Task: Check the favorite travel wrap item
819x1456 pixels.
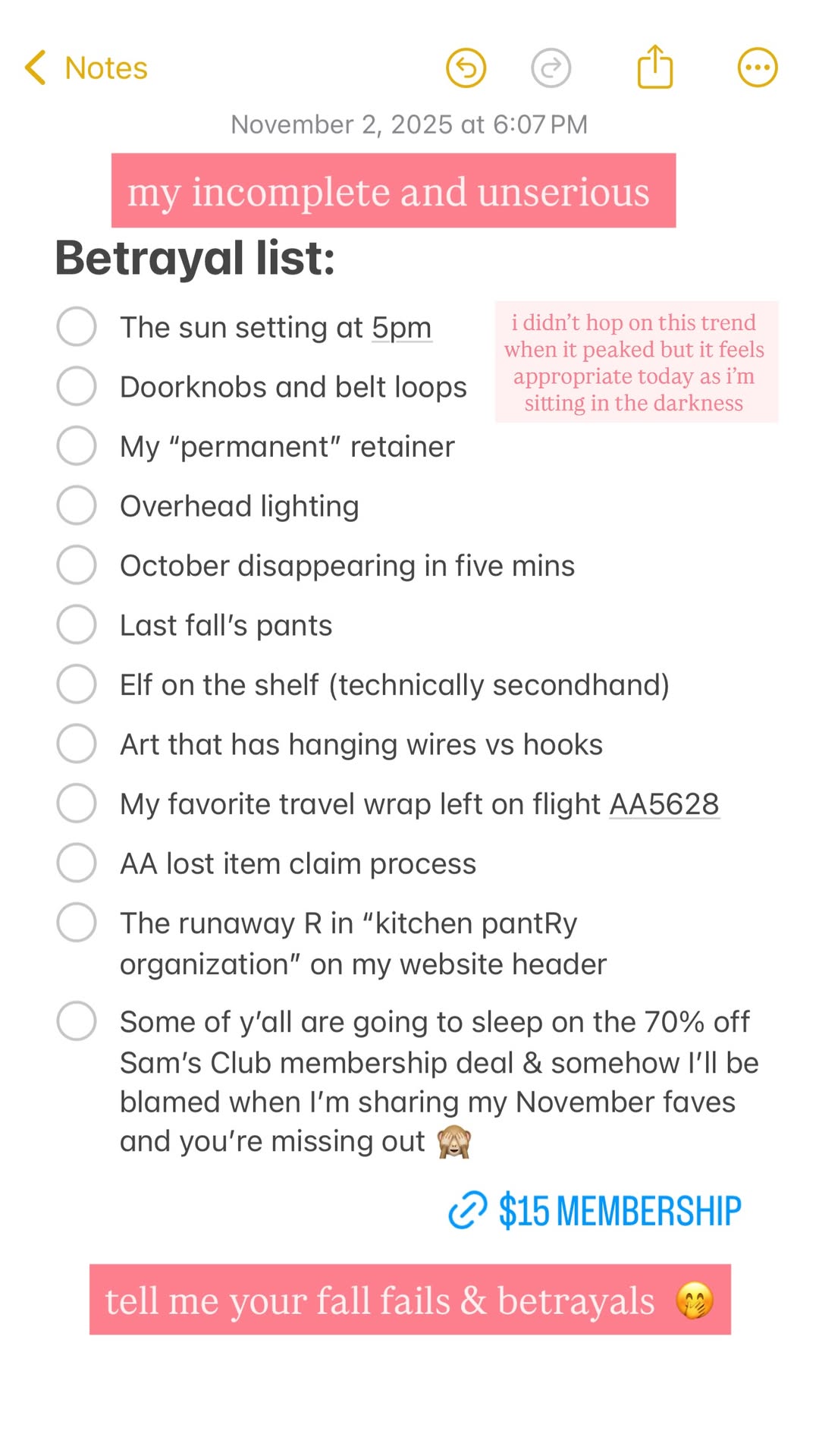Action: coord(77,803)
